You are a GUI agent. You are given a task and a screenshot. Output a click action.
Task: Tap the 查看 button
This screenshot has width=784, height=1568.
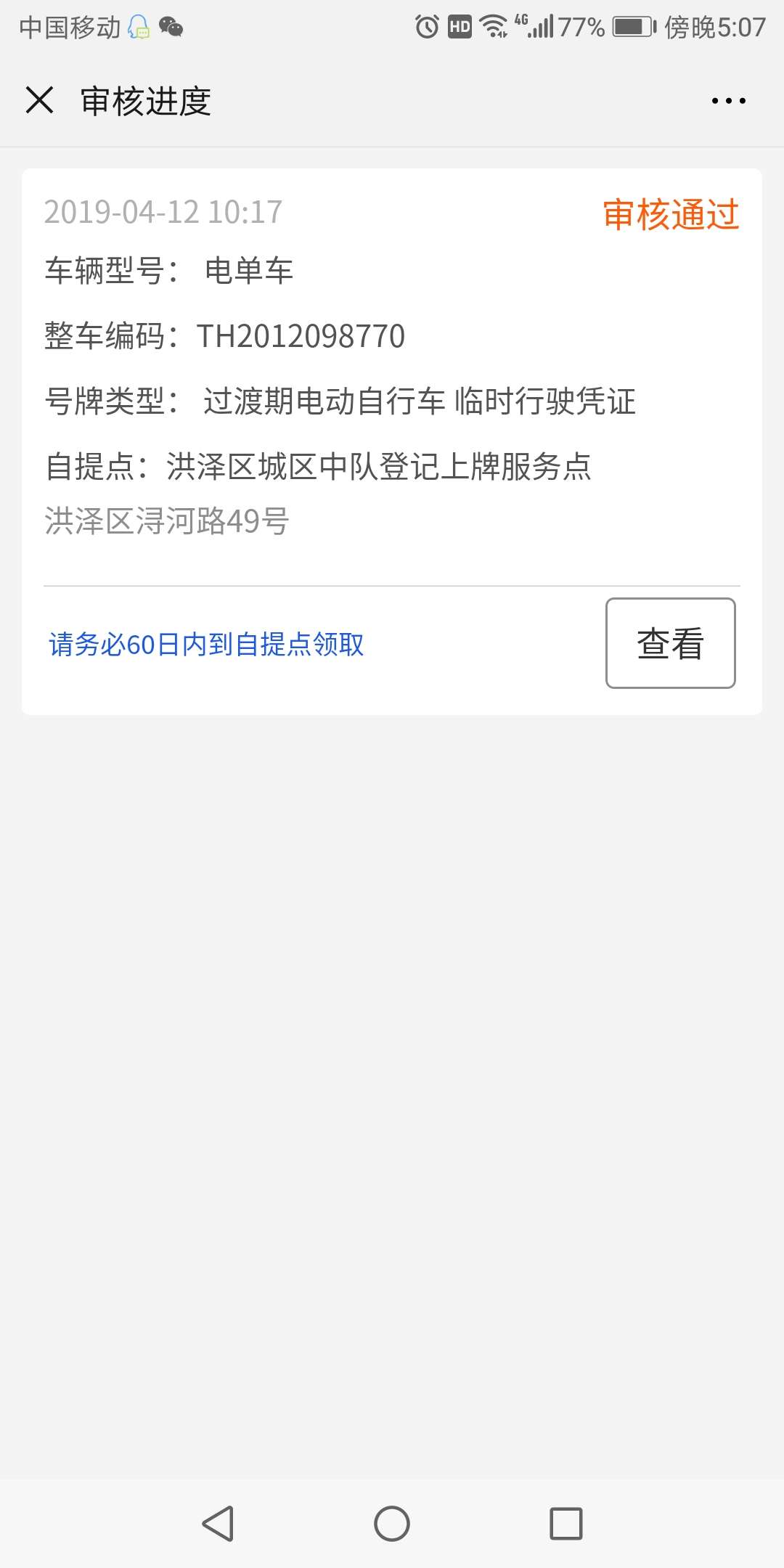(670, 643)
